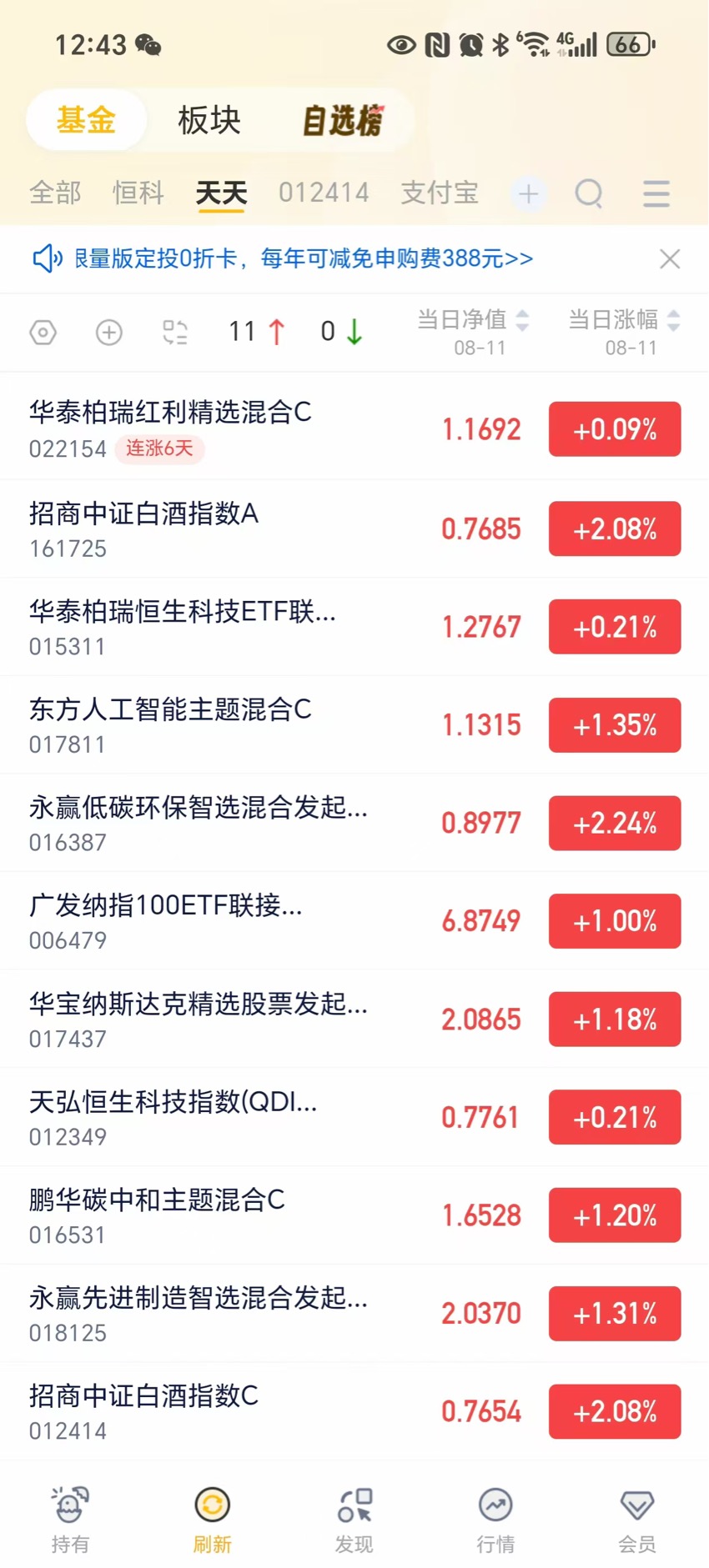Switch to the 行情 tab

pyautogui.click(x=495, y=1520)
